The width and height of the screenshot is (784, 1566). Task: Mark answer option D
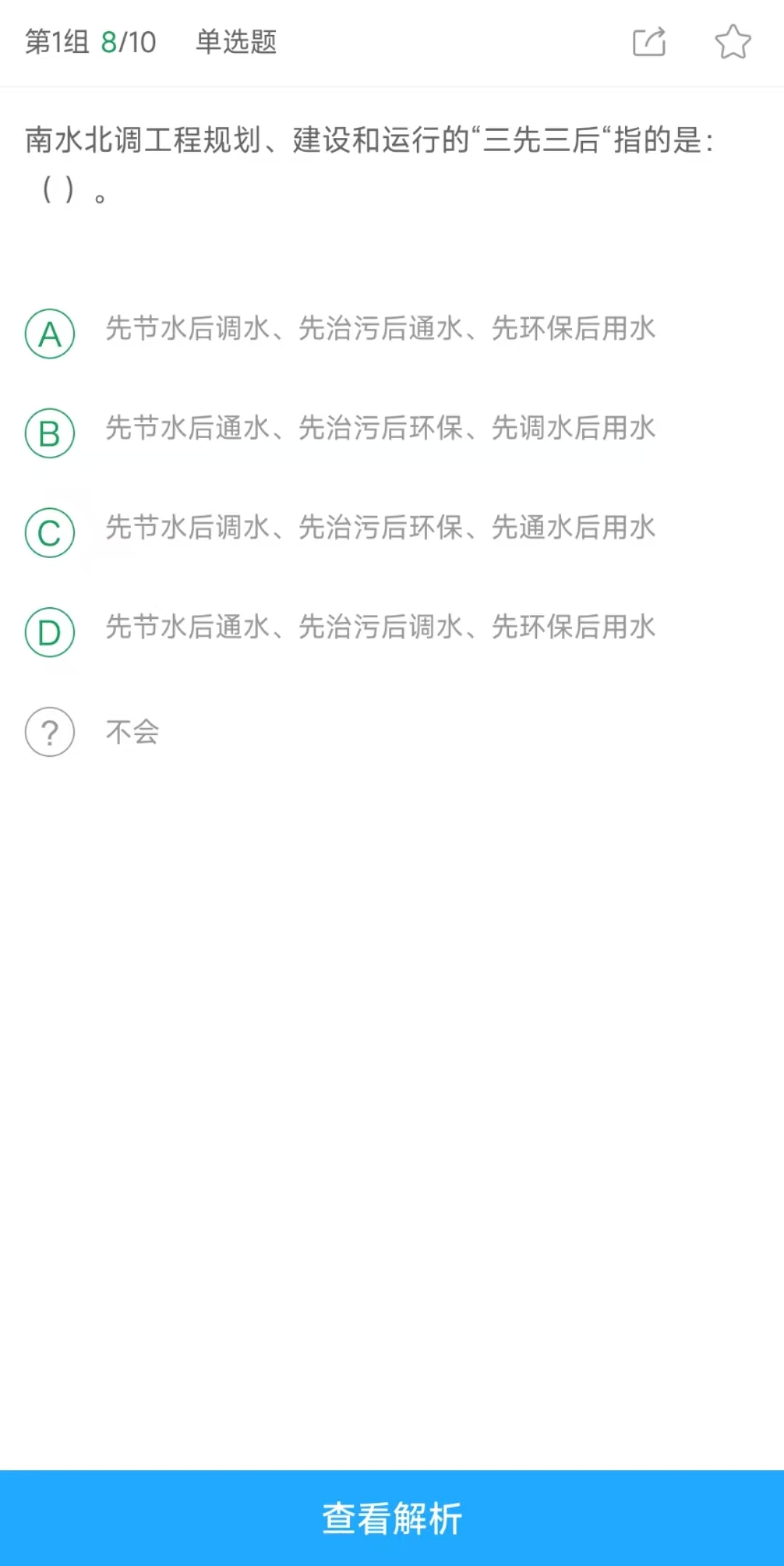coord(50,632)
